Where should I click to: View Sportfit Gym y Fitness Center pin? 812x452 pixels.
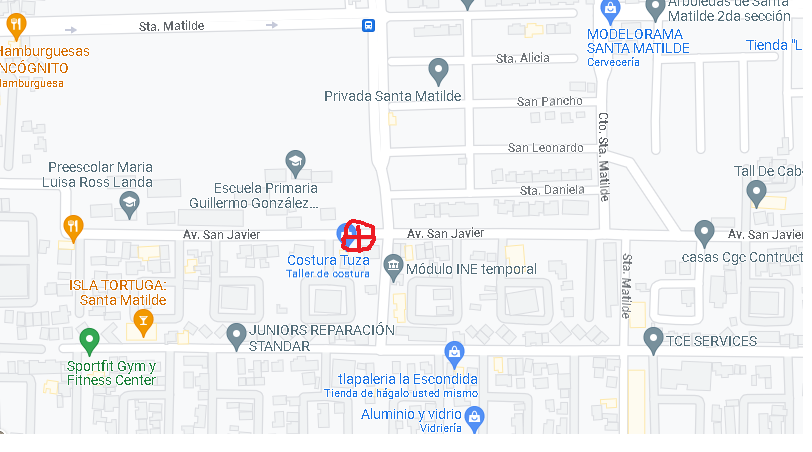89,340
